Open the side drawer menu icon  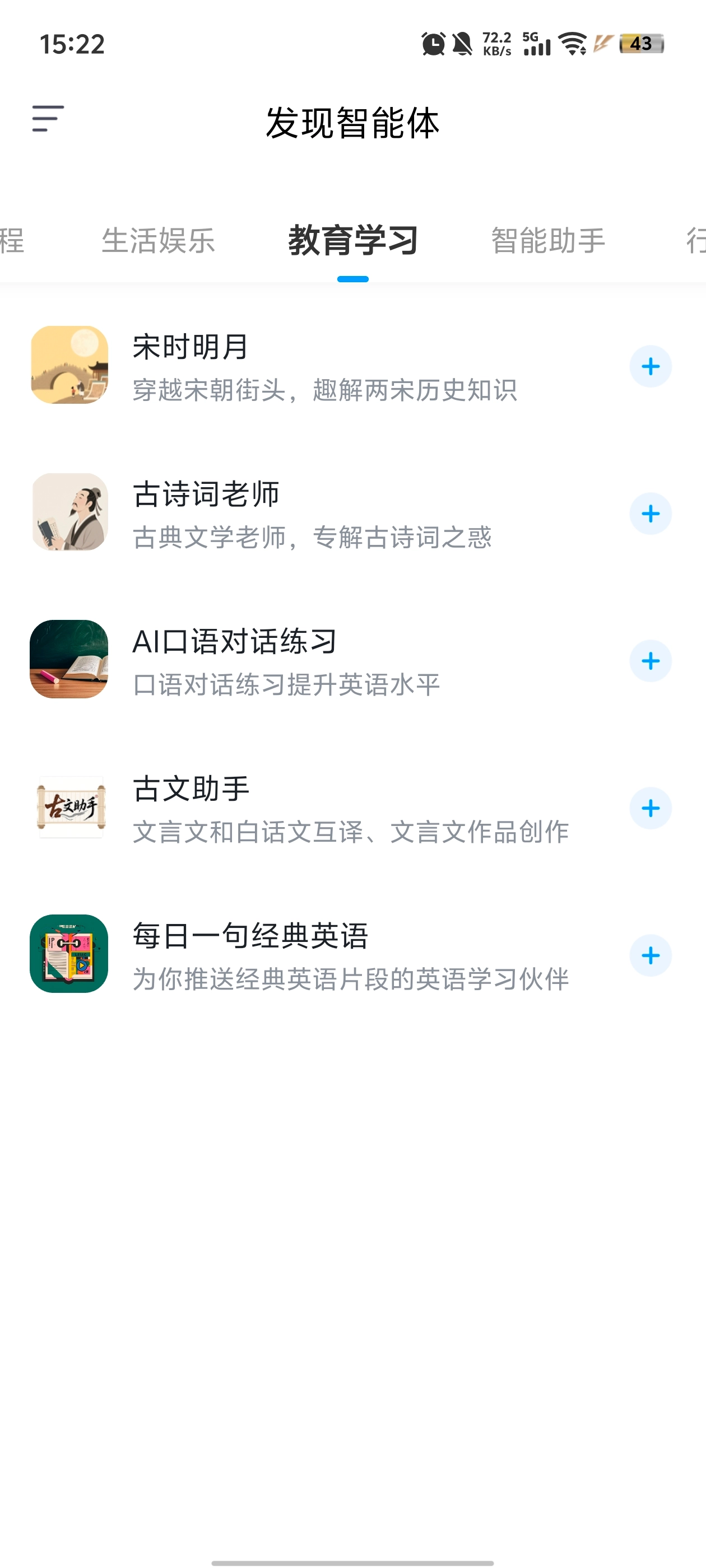[48, 119]
